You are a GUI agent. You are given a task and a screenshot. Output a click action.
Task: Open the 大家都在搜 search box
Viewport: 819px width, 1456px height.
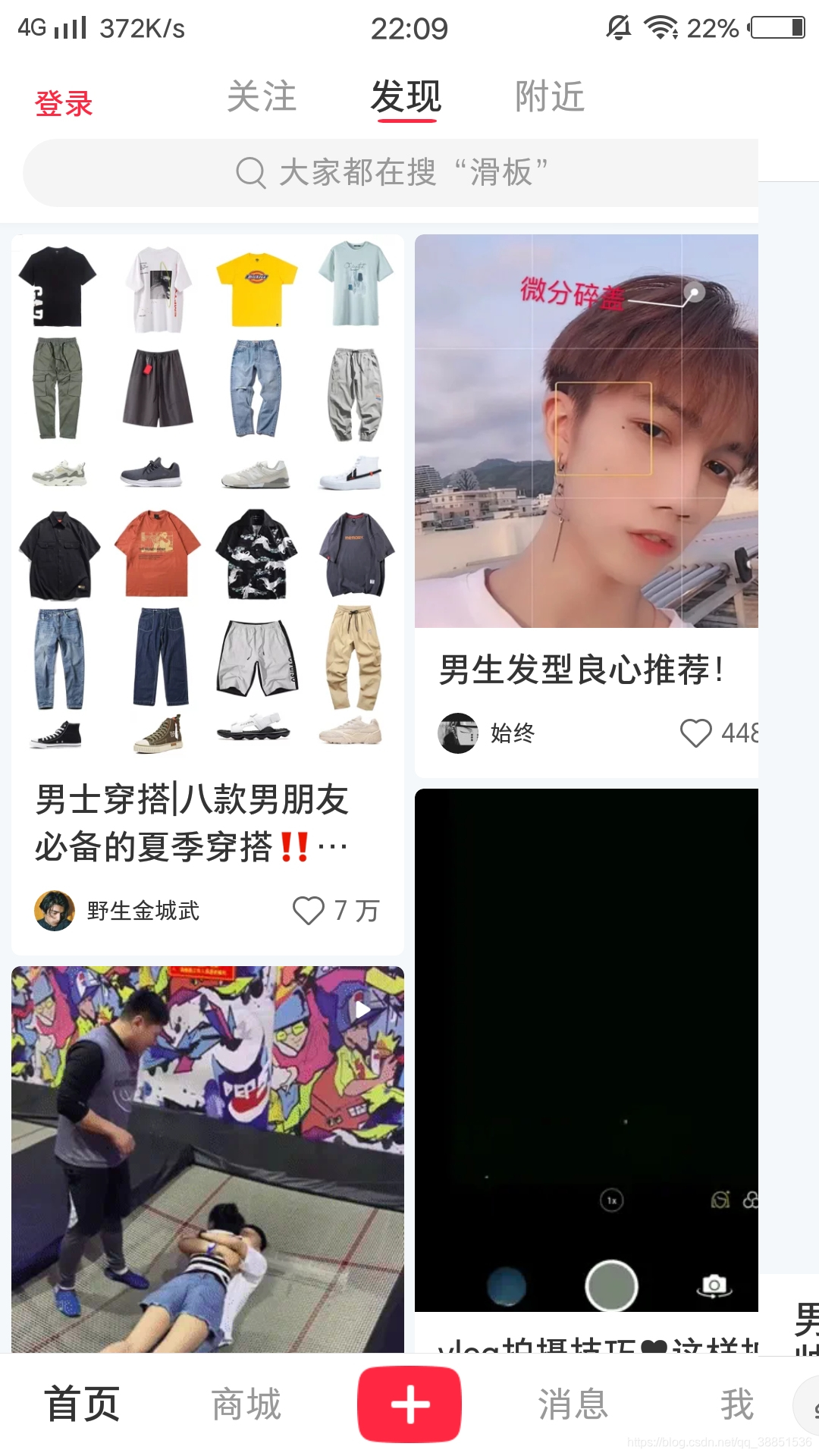click(x=391, y=173)
